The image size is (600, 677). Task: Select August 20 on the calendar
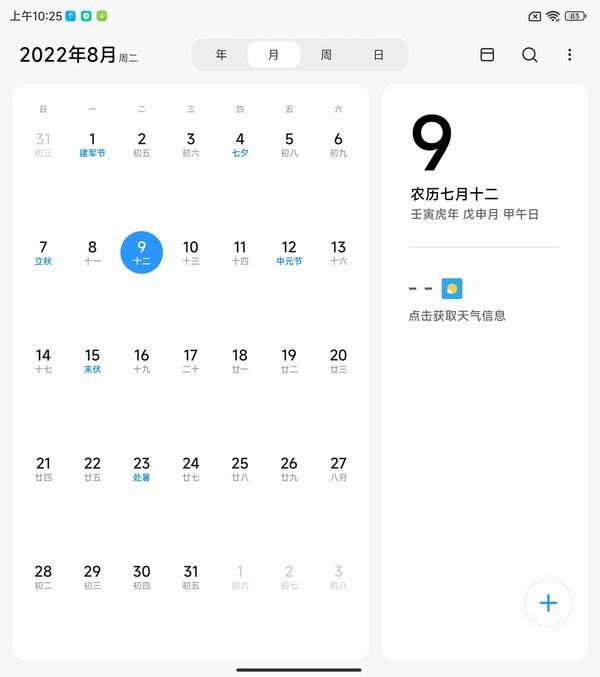pos(338,360)
